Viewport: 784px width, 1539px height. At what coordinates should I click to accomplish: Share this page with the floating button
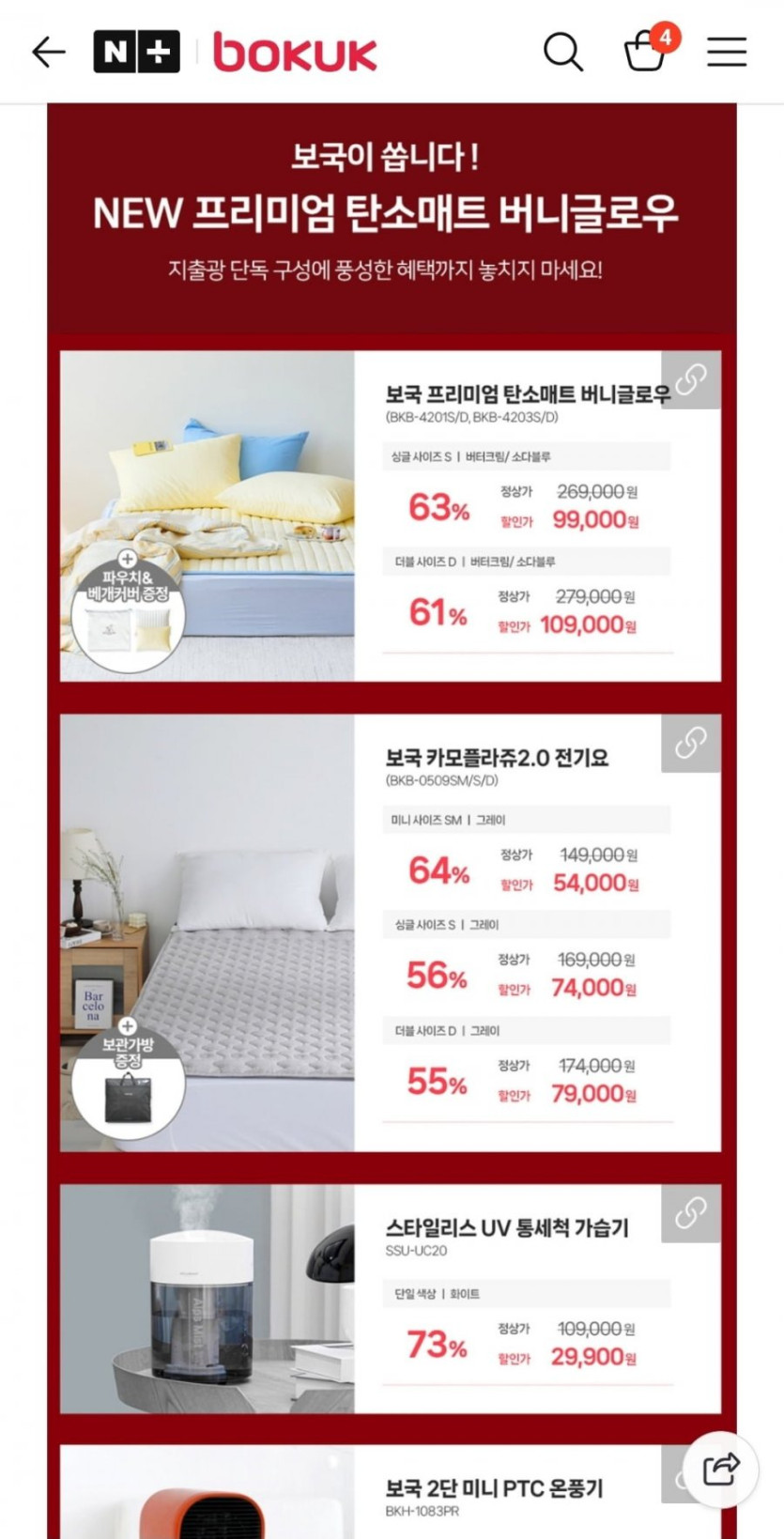(x=720, y=1470)
